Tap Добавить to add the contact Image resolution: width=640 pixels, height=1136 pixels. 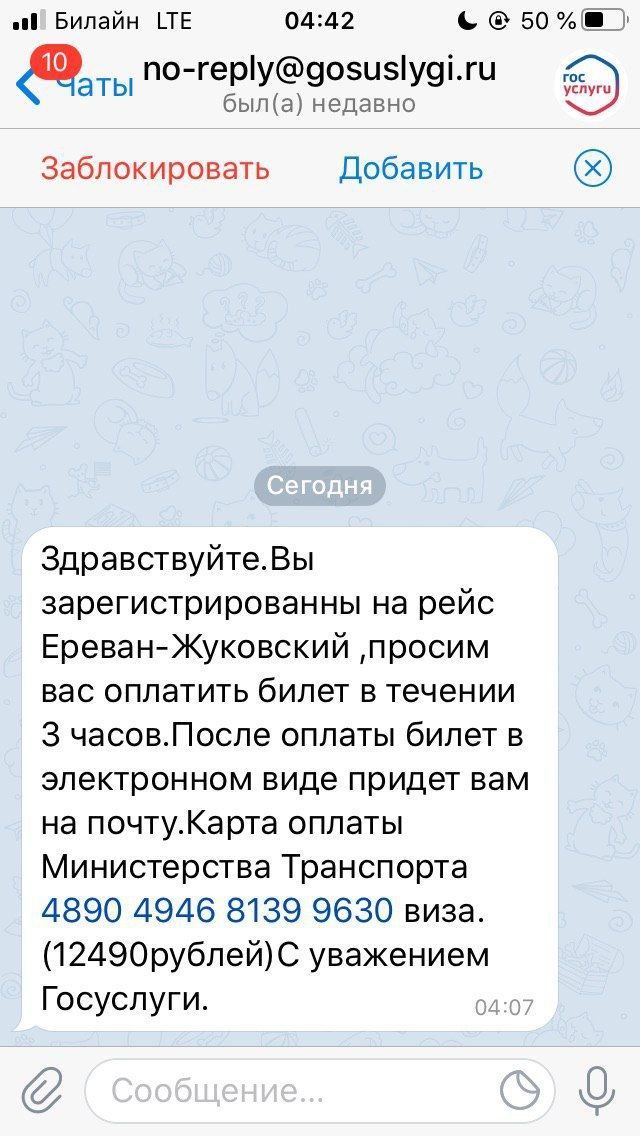pos(411,168)
